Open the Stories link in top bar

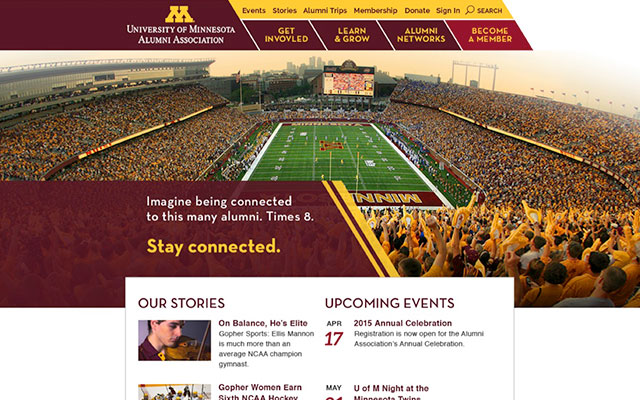click(x=284, y=10)
